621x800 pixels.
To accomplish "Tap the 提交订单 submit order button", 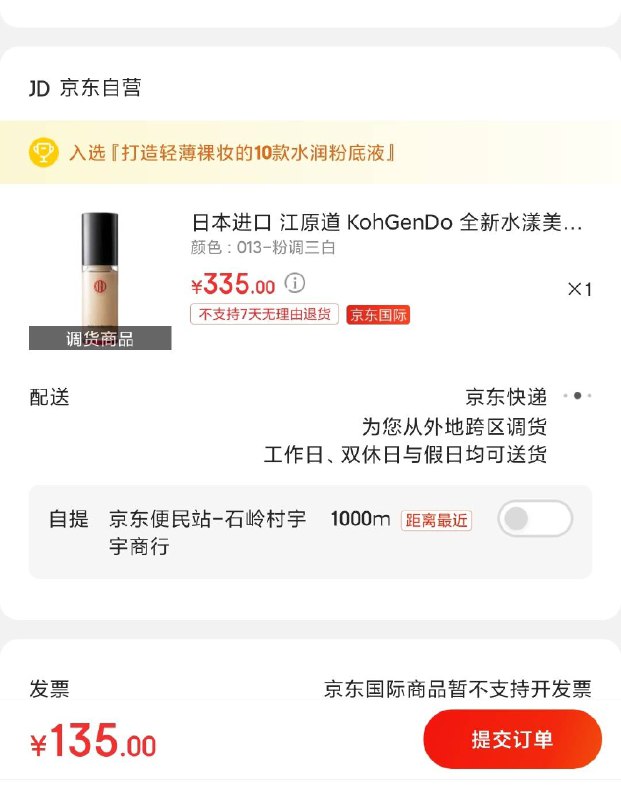I will tap(512, 740).
